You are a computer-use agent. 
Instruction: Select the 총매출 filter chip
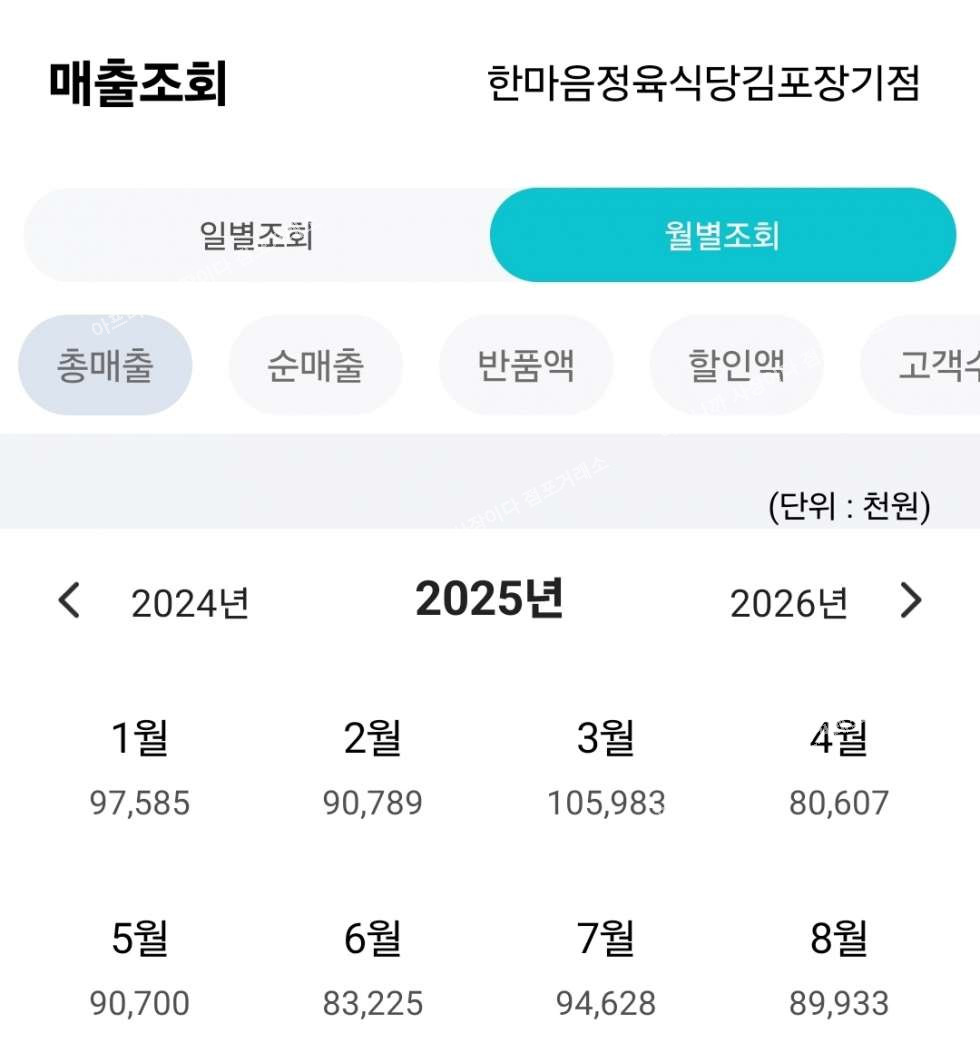[x=105, y=365]
